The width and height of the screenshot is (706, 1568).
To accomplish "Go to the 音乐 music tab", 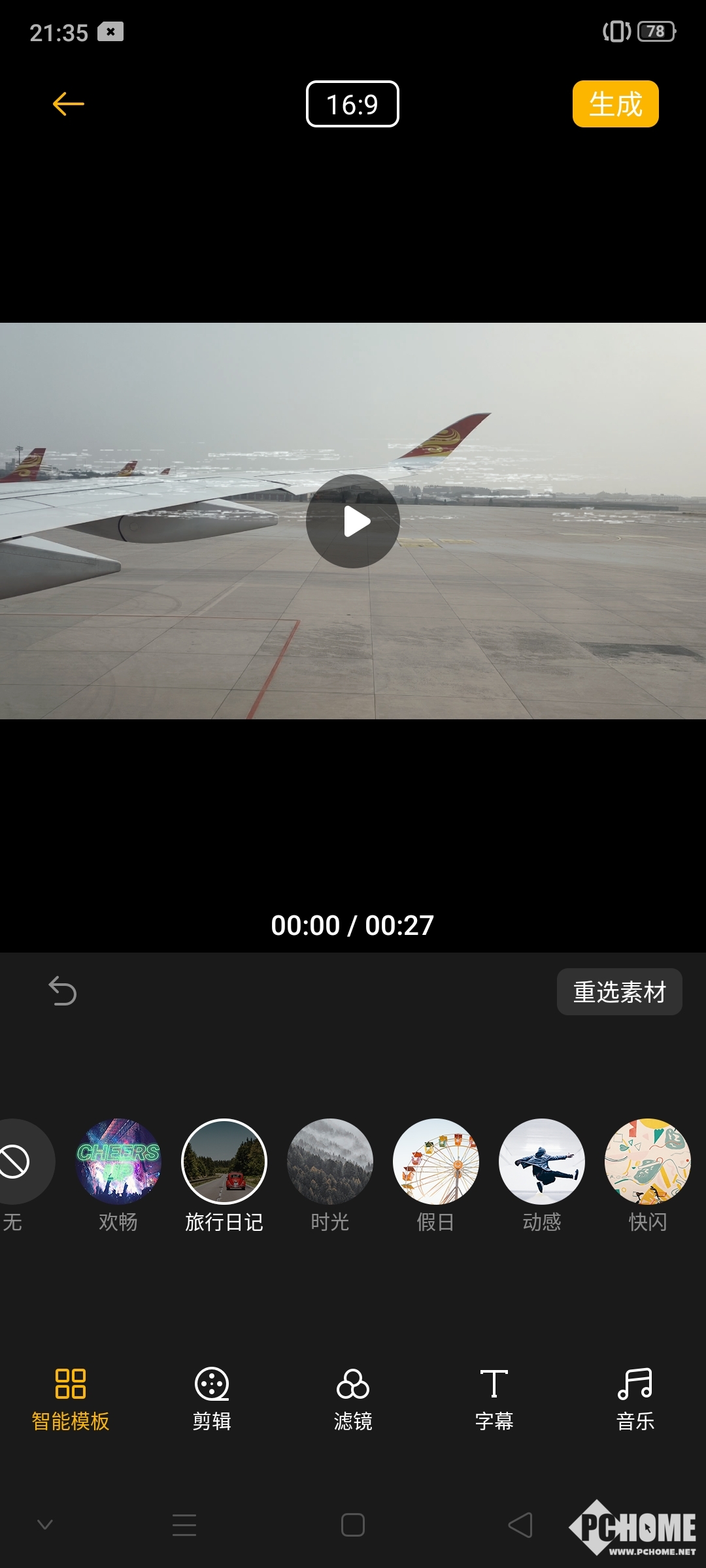I will tap(635, 1399).
